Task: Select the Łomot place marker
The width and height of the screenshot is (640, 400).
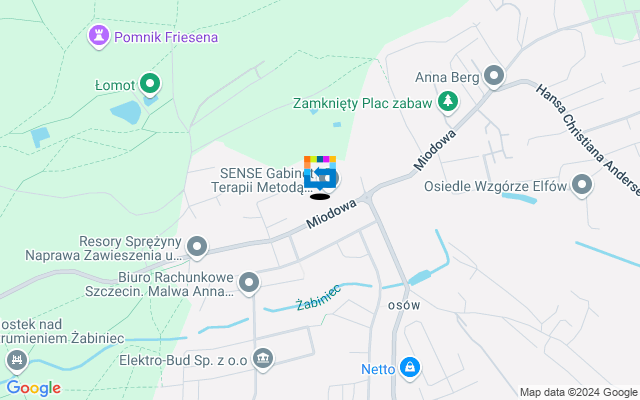Action: [150, 83]
